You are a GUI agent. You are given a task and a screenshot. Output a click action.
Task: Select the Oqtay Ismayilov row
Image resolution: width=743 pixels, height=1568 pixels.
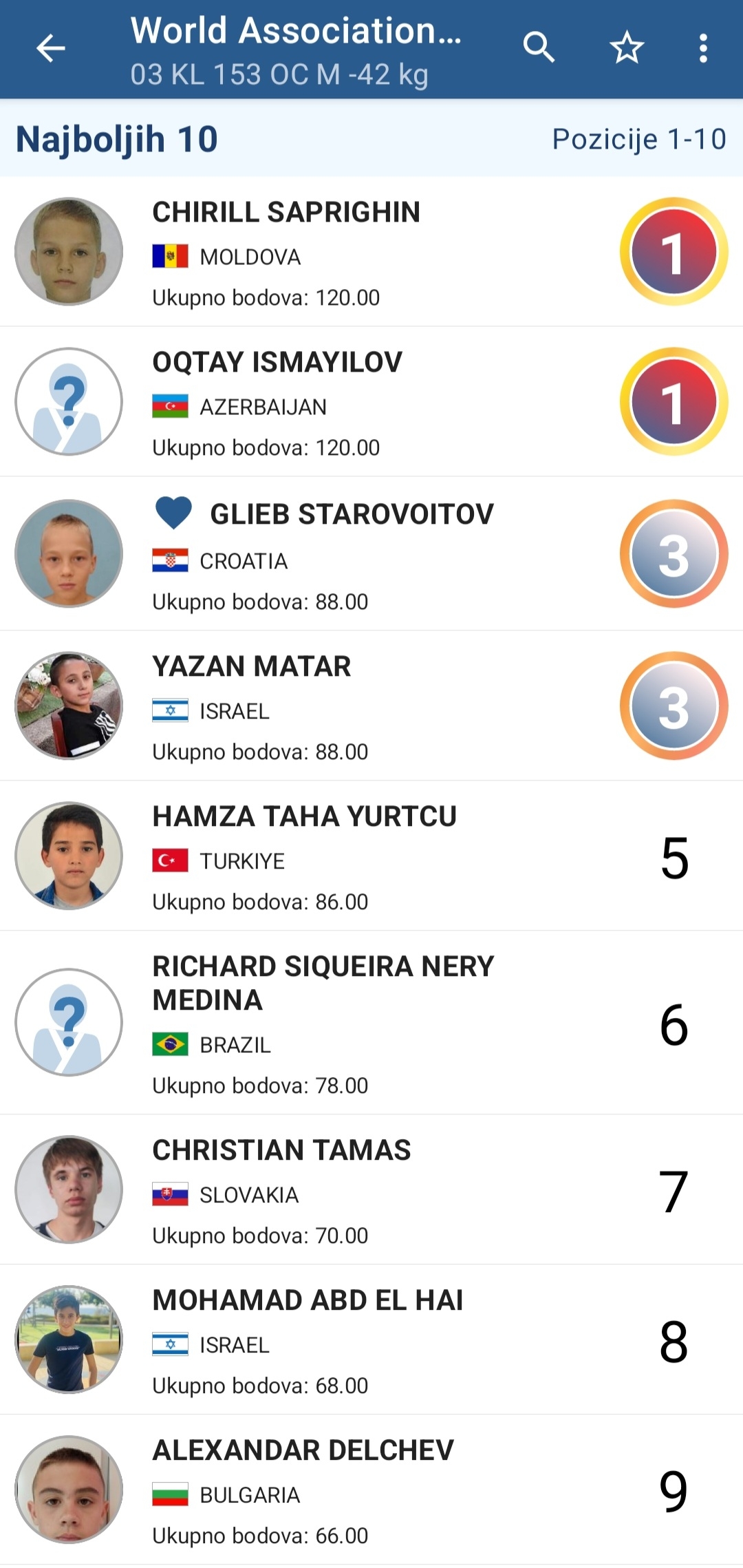click(x=371, y=402)
